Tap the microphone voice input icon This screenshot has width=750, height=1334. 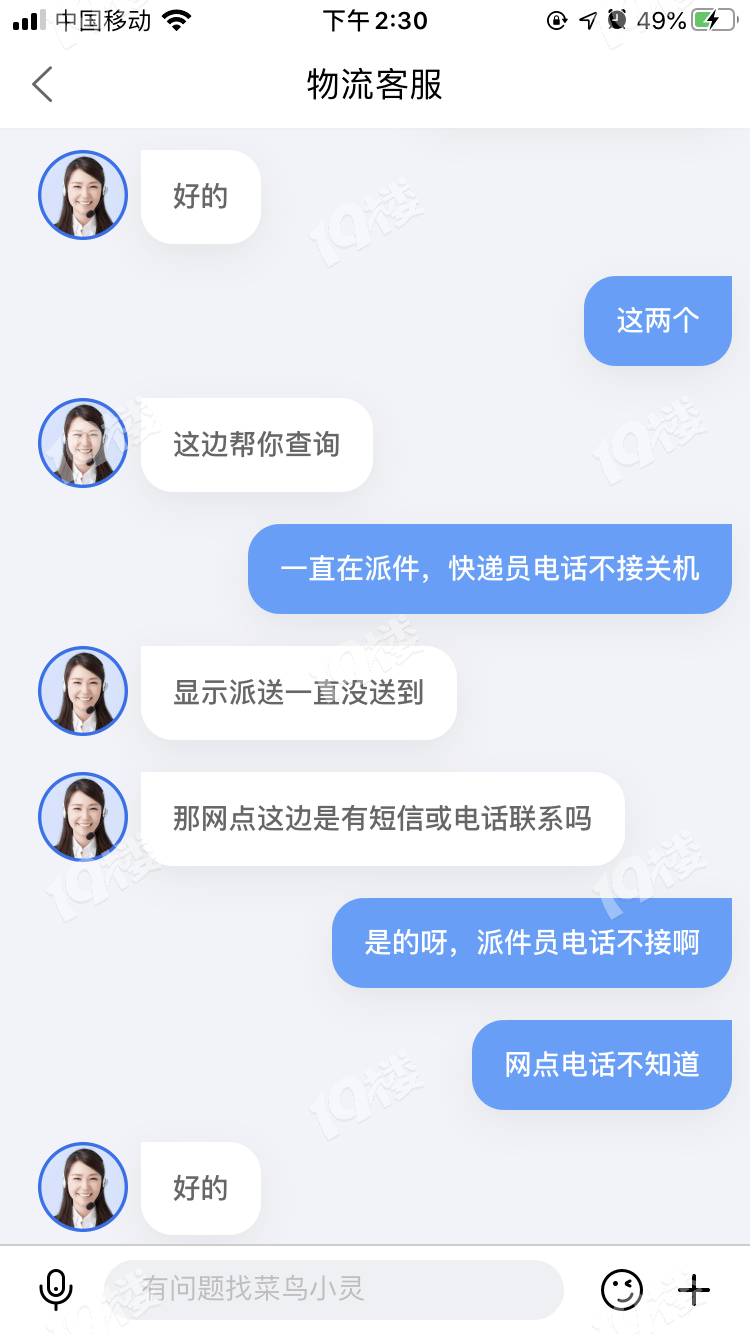click(x=56, y=1289)
